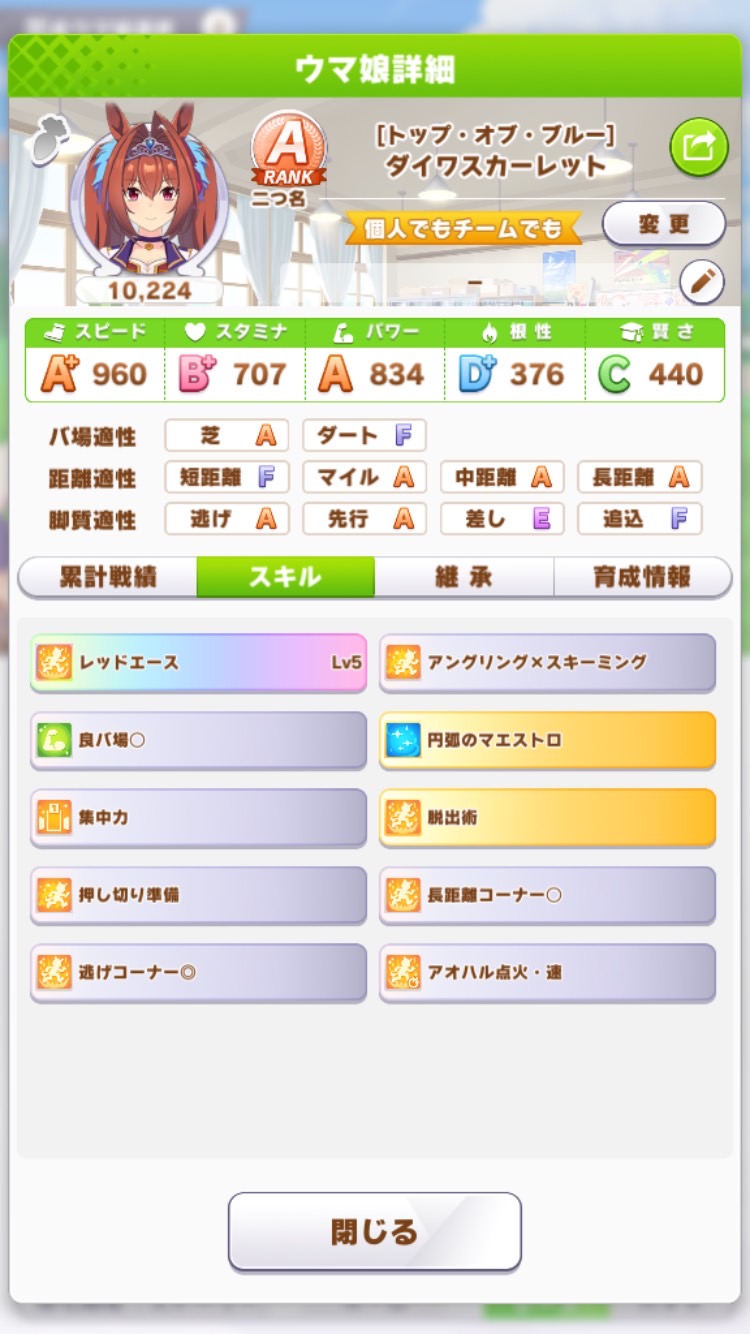This screenshot has height=1334, width=750.
Task: View the レッドエース skill details
Action: 199,662
